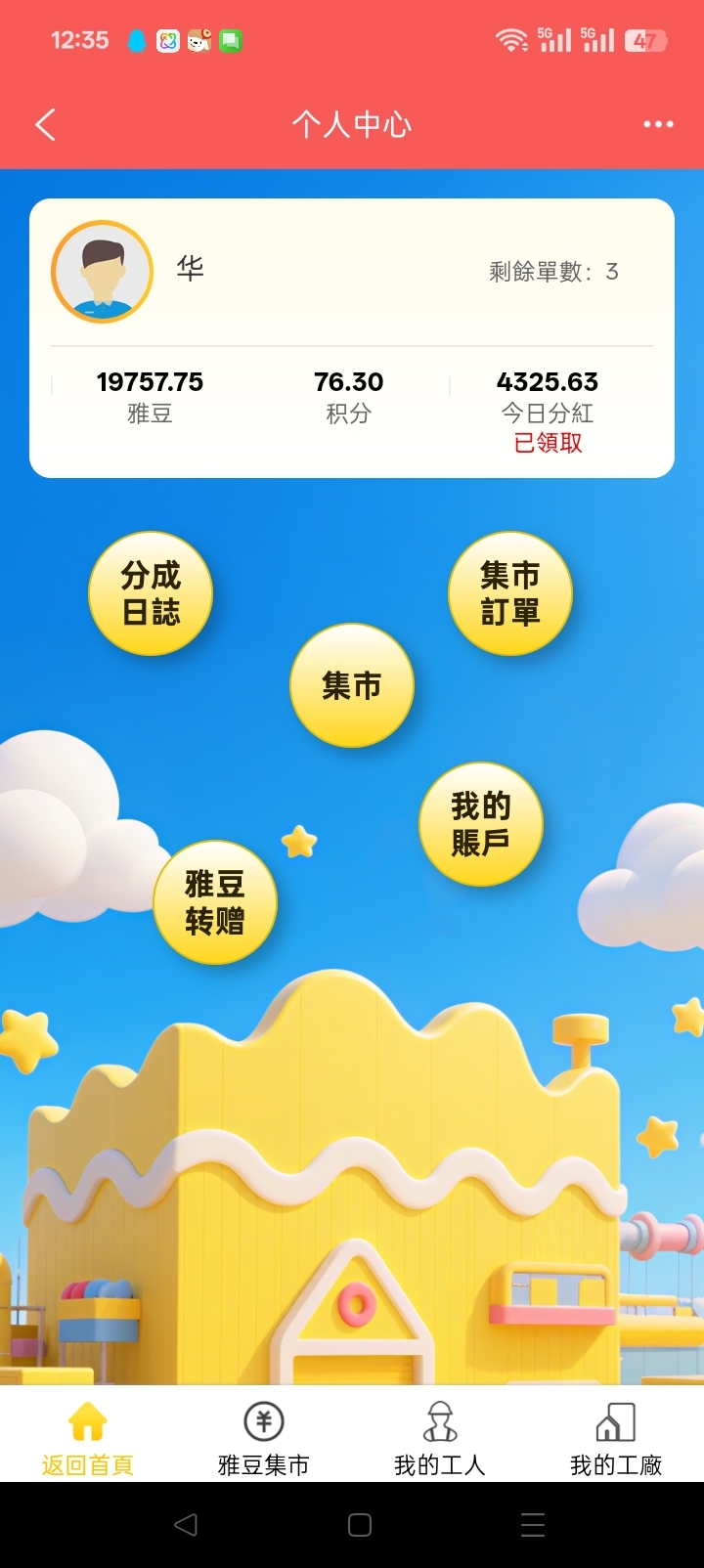Open the three-dot overflow menu

[658, 124]
